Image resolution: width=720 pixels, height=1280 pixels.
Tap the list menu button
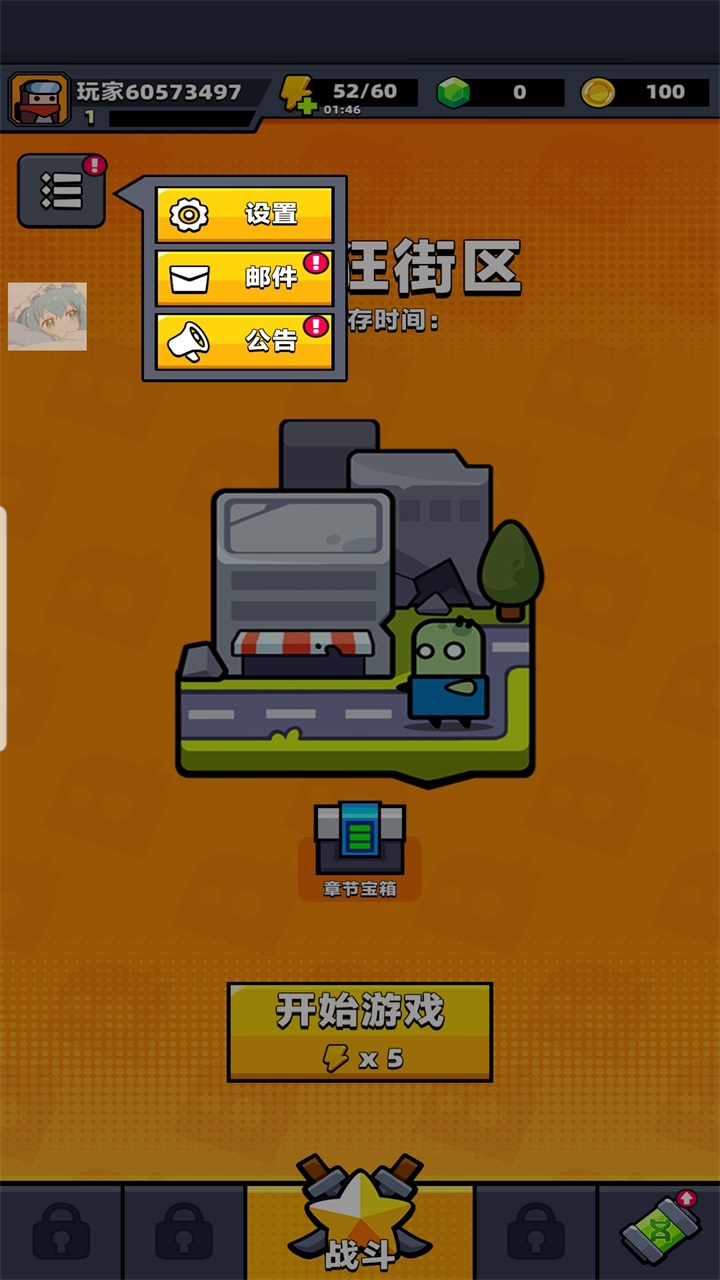pyautogui.click(x=61, y=191)
